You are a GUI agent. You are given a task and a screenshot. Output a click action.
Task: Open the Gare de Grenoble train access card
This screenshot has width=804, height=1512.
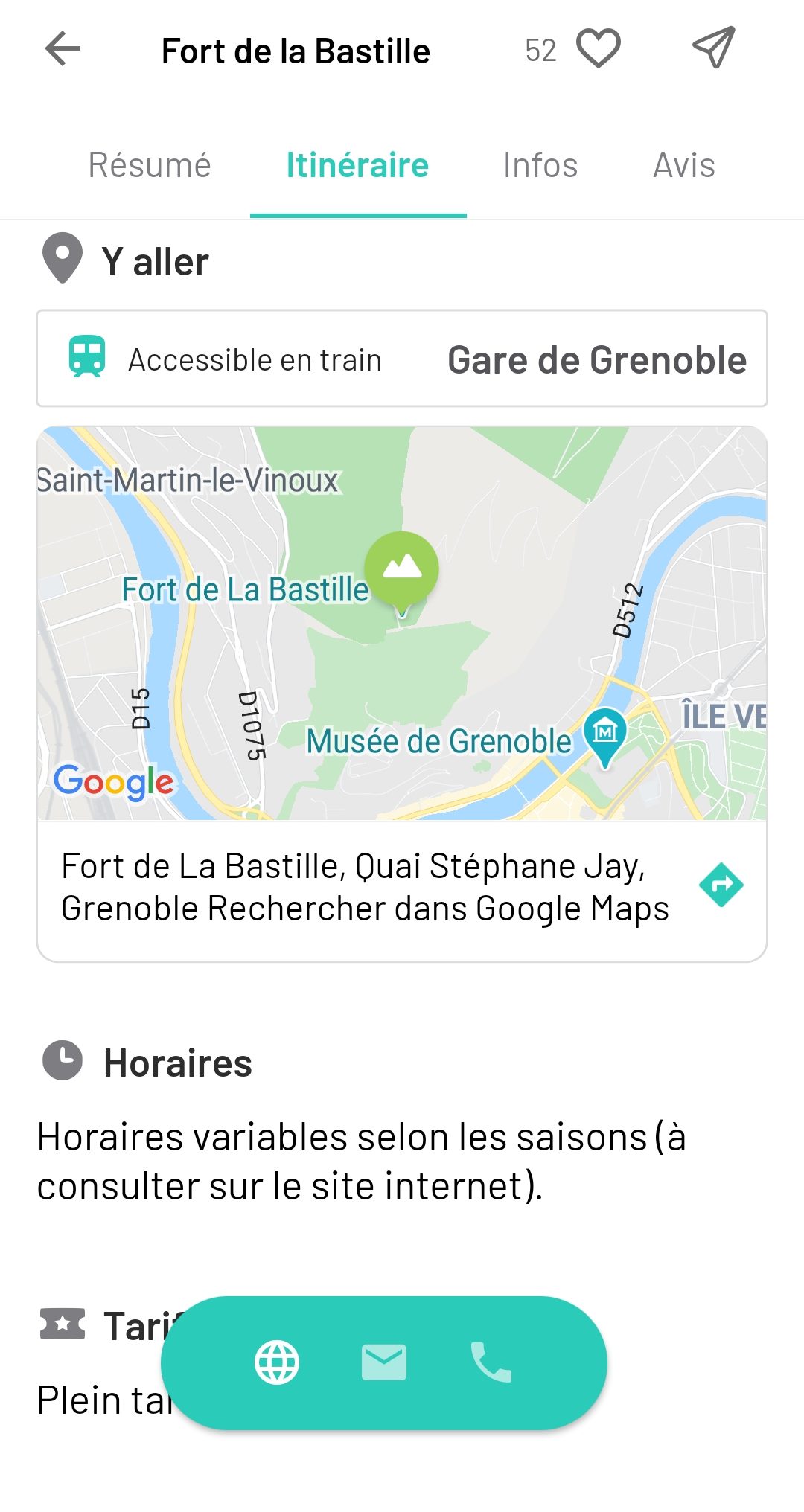tap(402, 359)
